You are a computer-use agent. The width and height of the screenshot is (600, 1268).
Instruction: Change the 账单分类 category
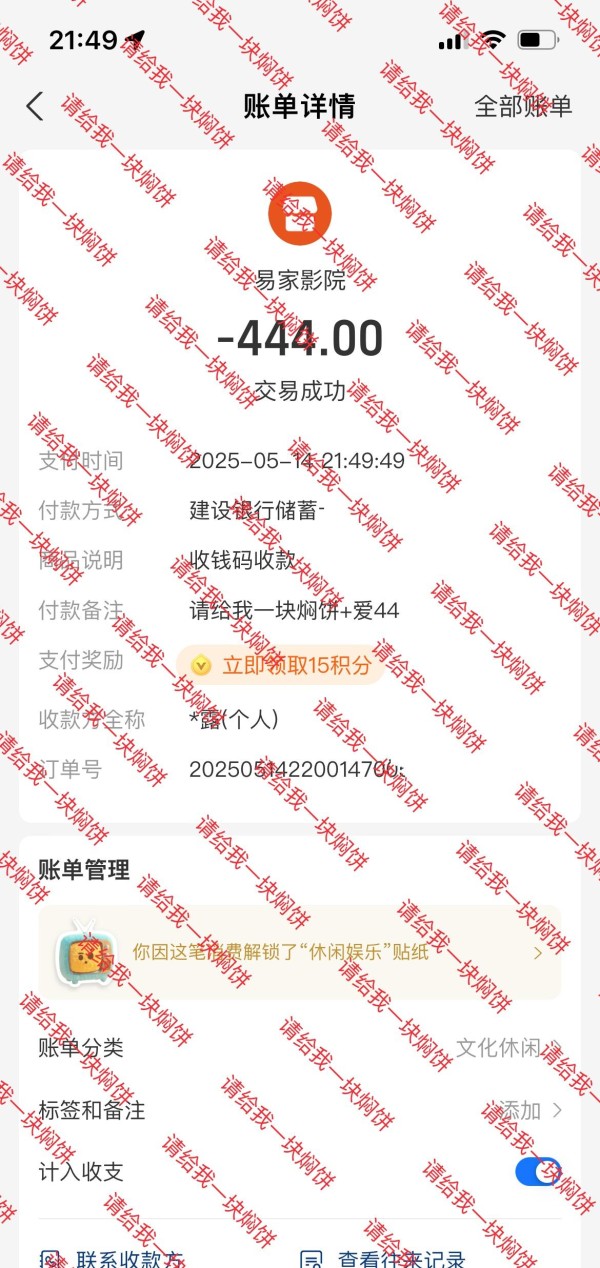pos(300,1048)
